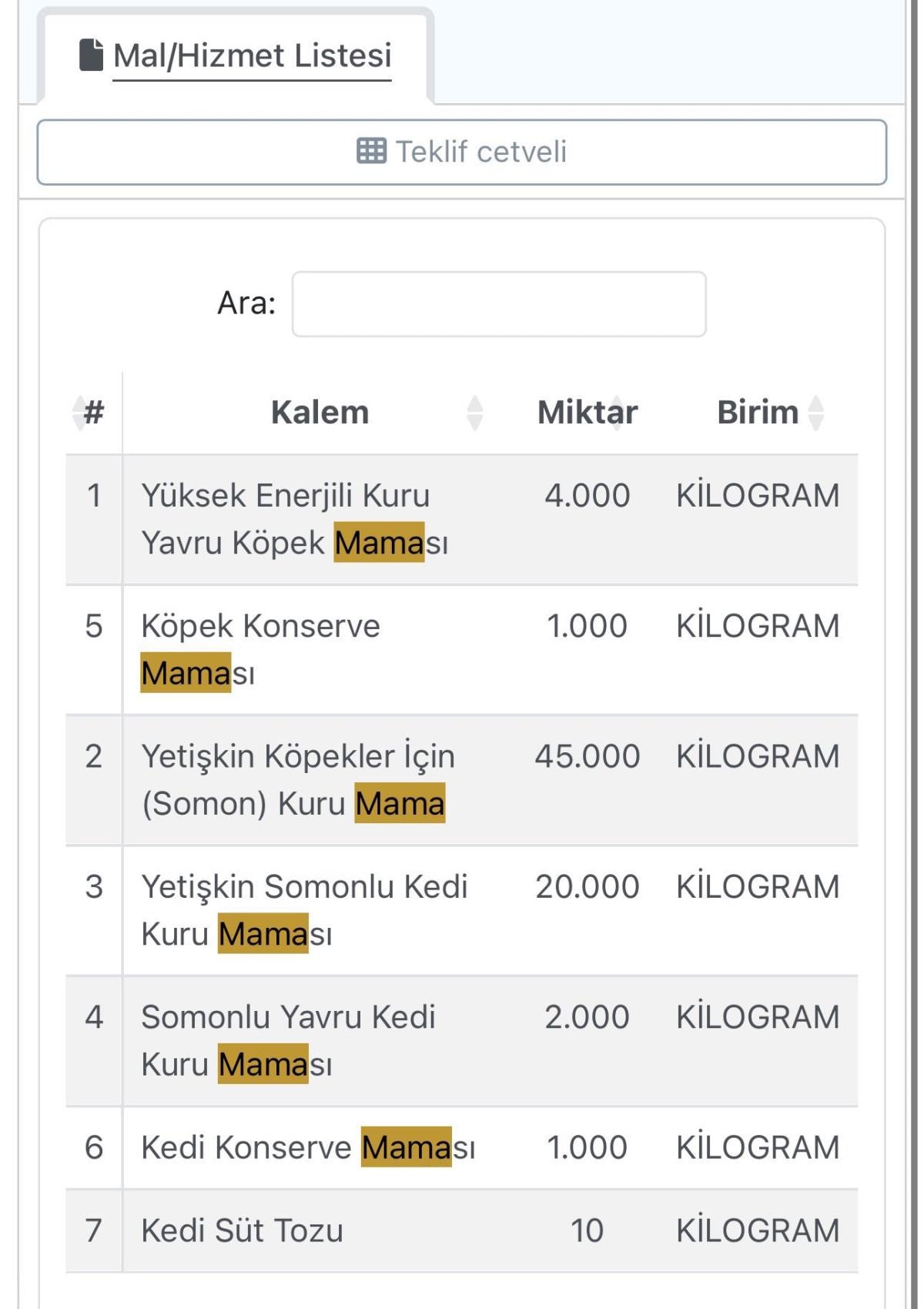The image size is (924, 1309).
Task: Tap the Teklif cetveli button
Action: (462, 152)
